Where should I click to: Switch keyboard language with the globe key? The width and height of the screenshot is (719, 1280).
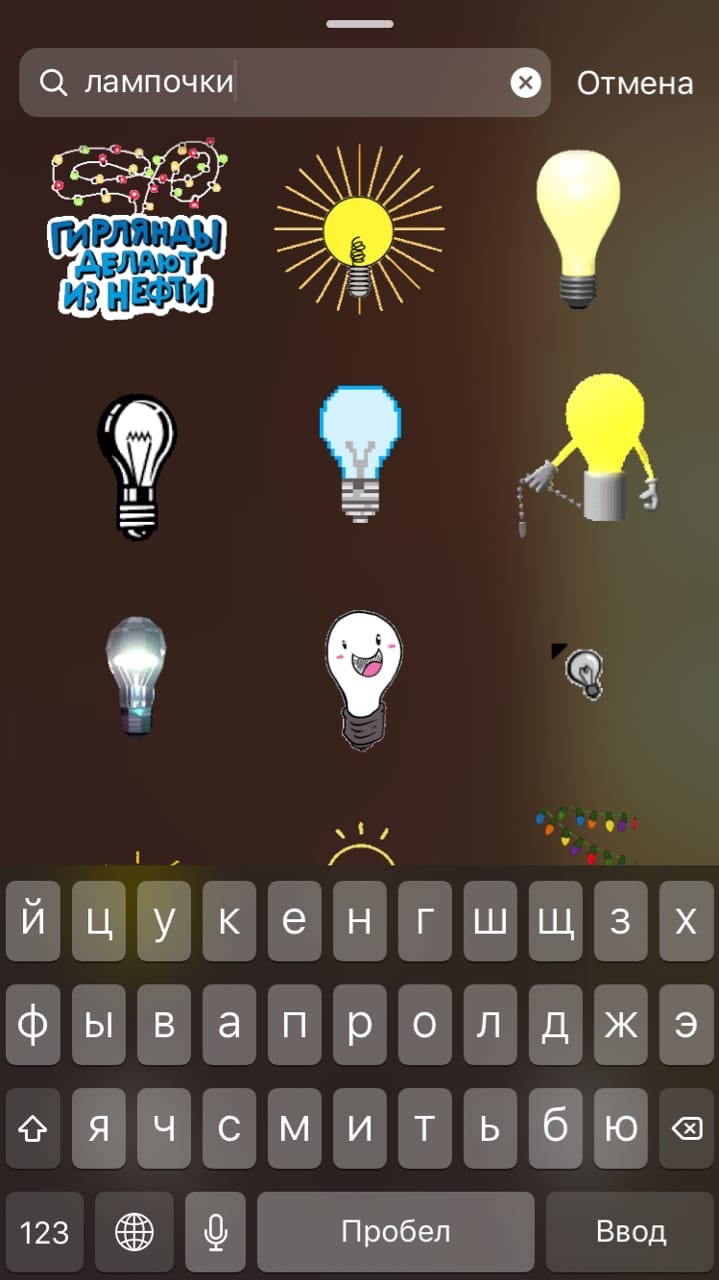pos(135,1231)
